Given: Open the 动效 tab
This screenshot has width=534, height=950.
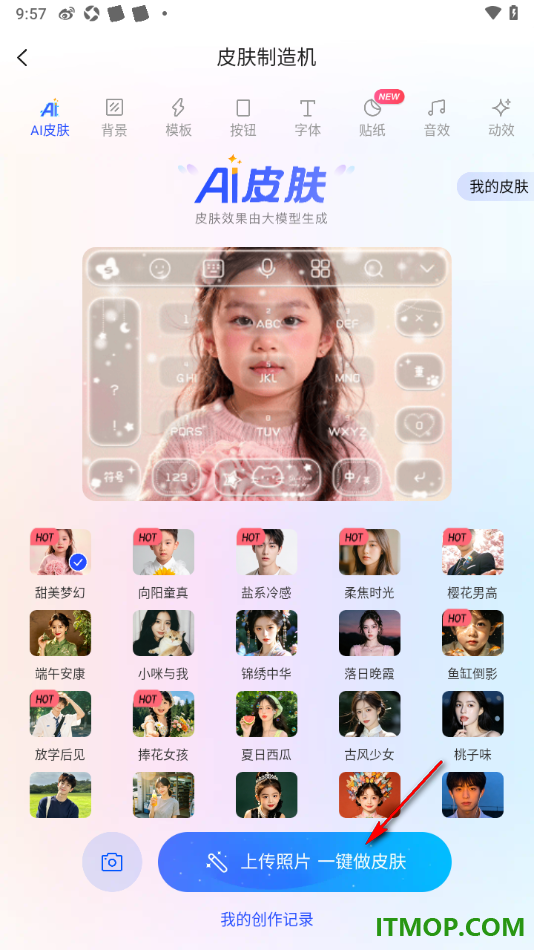Looking at the screenshot, I should [x=501, y=118].
